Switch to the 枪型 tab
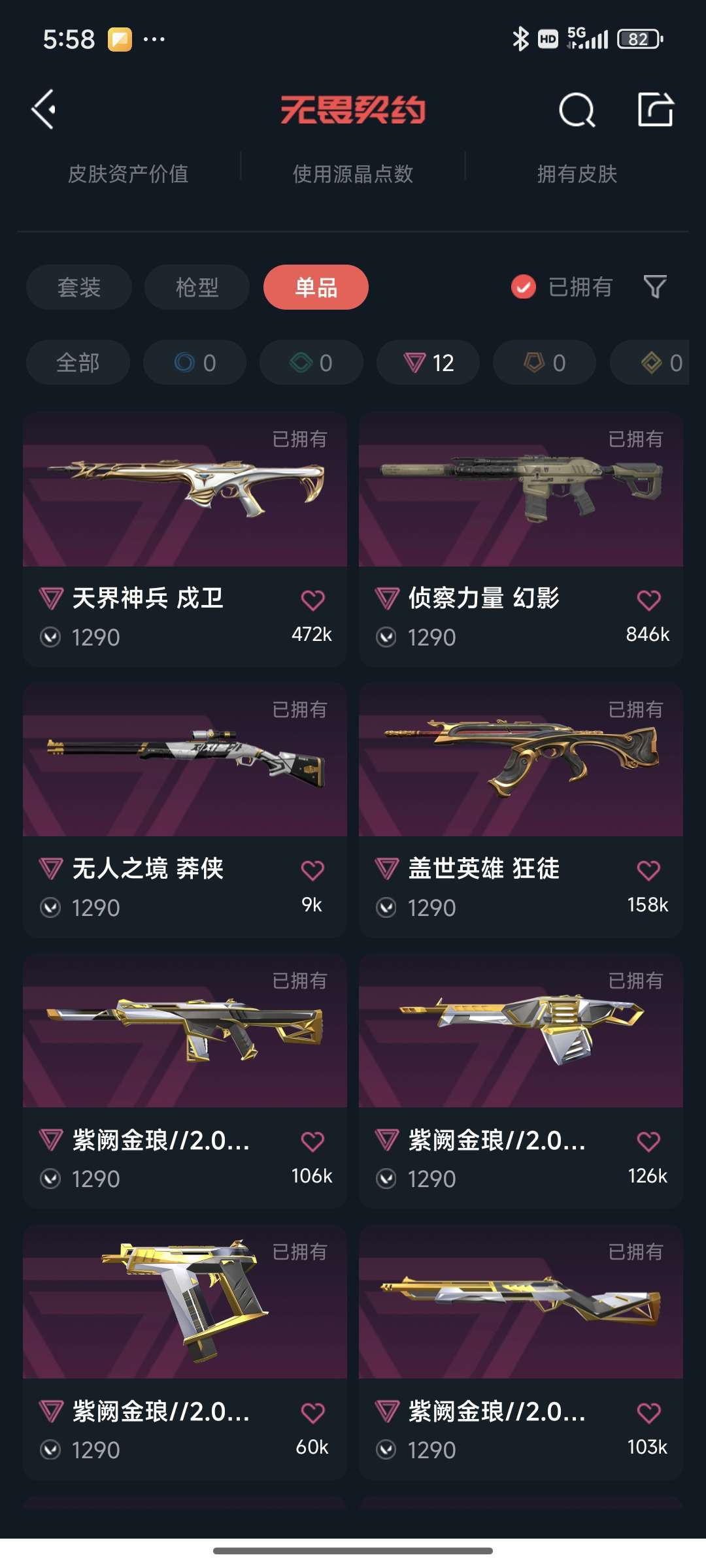The width and height of the screenshot is (706, 1568). click(197, 287)
